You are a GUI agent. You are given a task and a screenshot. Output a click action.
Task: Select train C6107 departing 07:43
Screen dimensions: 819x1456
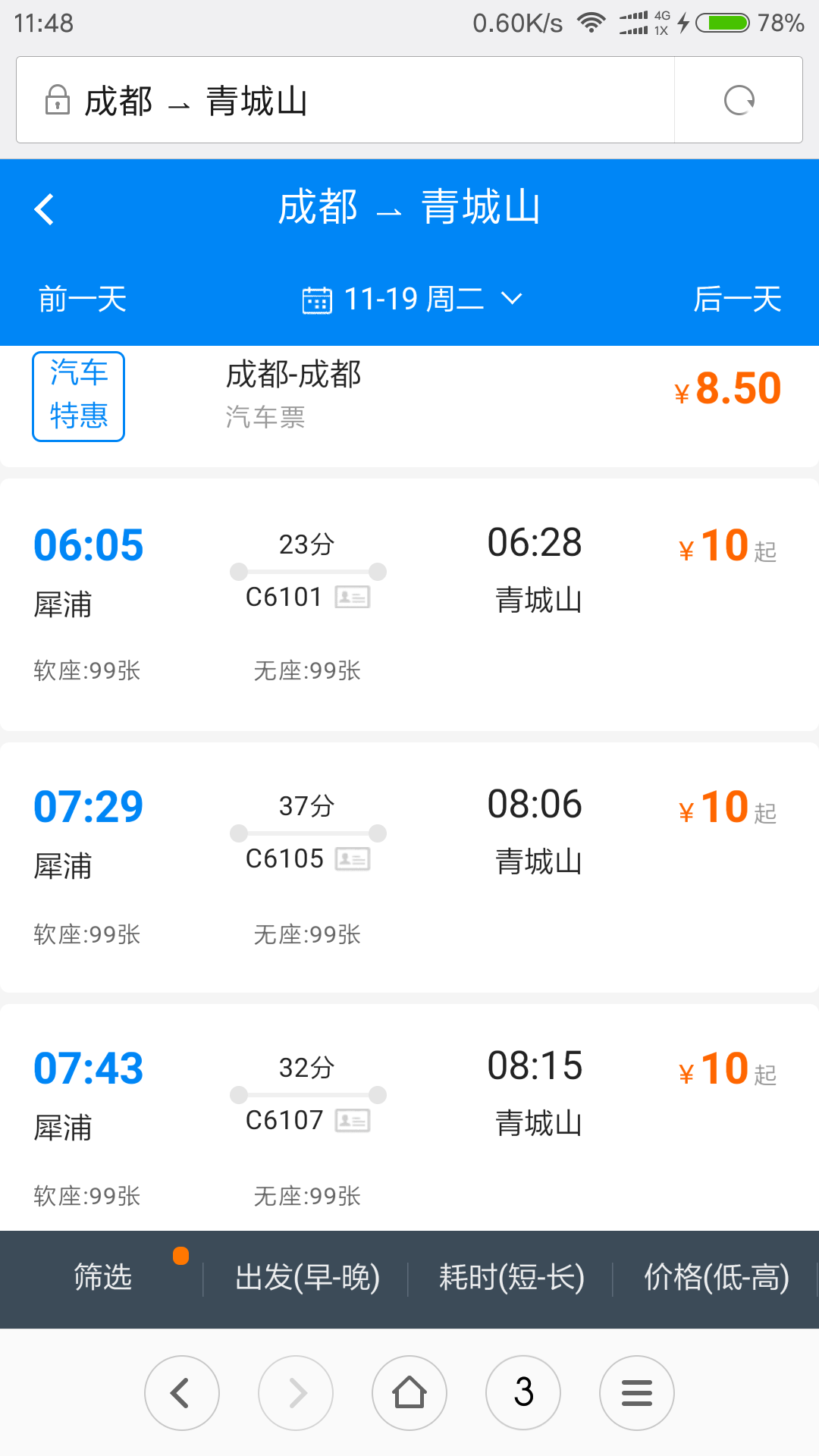409,1118
